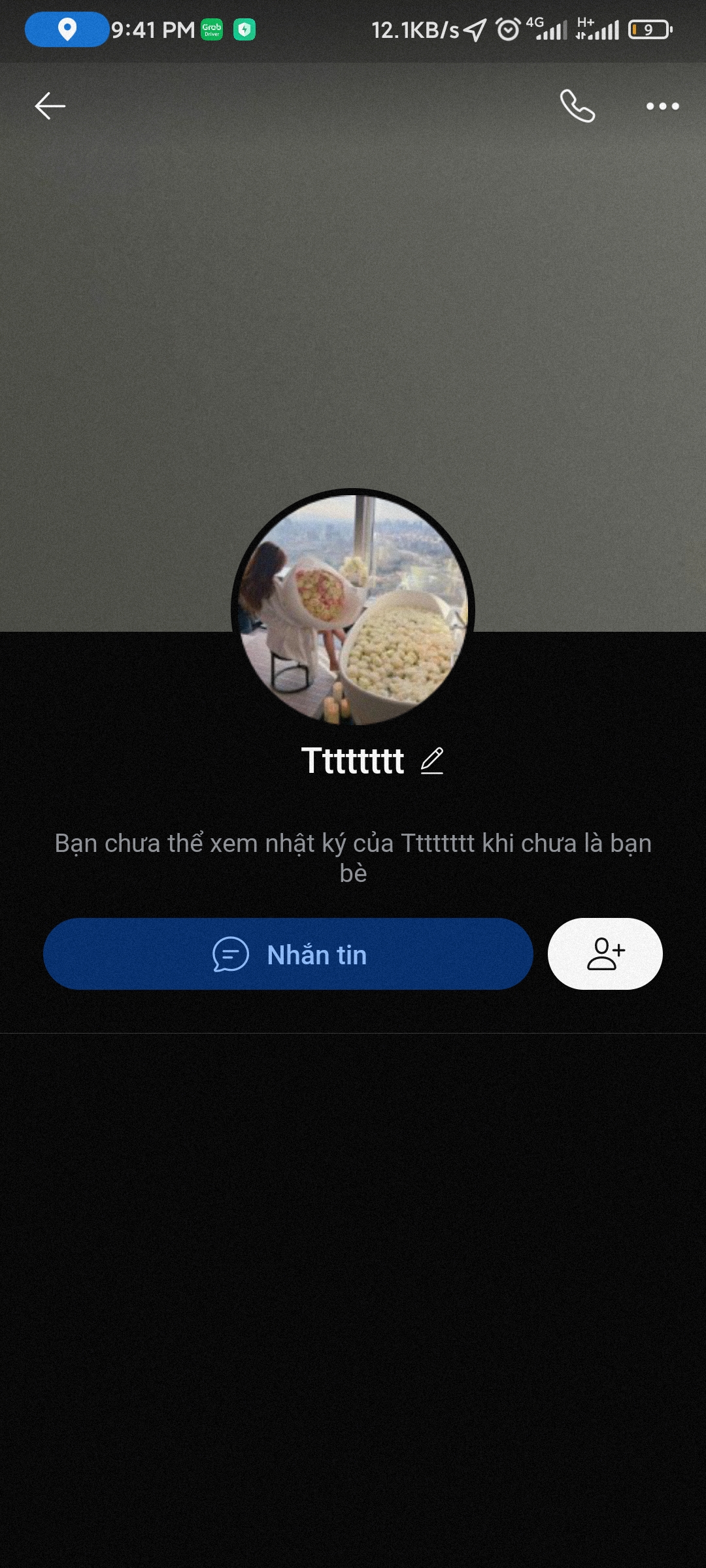
Task: Send a friend request via person-plus icon
Action: click(x=605, y=955)
